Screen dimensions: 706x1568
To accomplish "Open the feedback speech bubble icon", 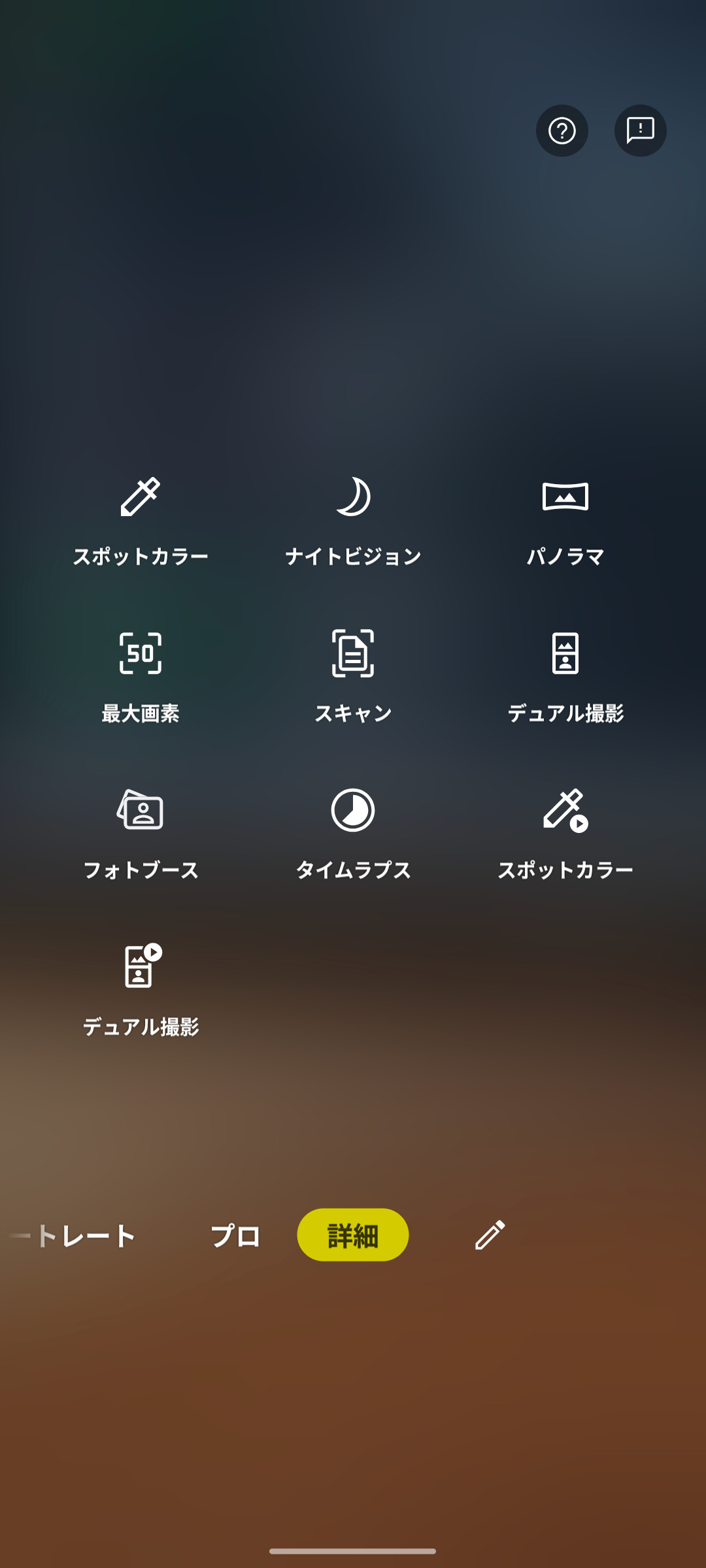I will 641,131.
